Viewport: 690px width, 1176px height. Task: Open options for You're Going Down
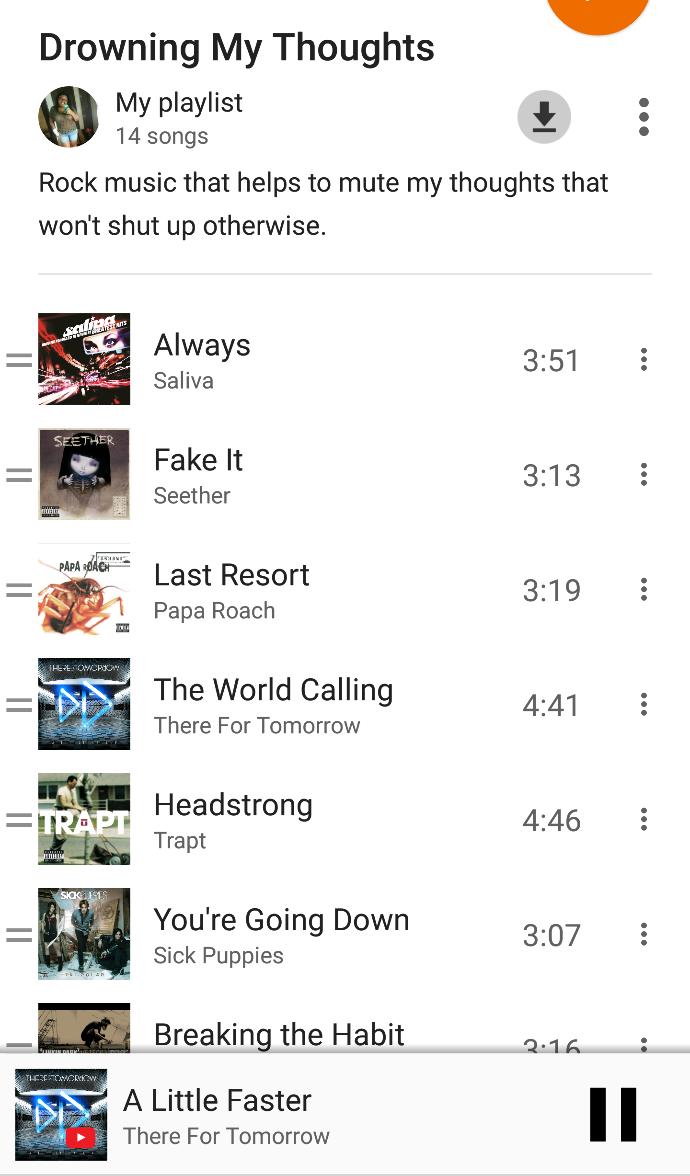(x=644, y=934)
